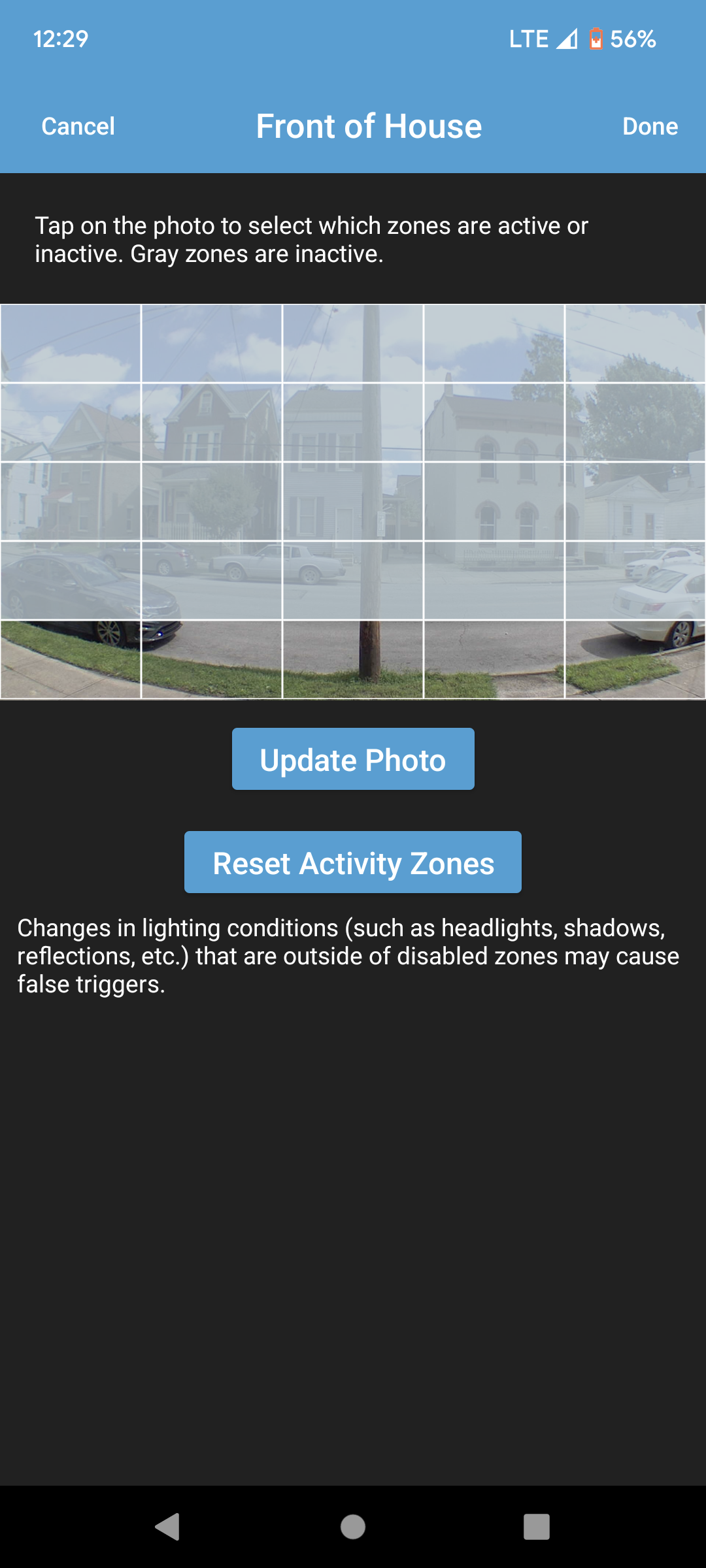Screen dimensions: 706x1568
Task: Toggle the zone with the dark parked car
Action: (71, 580)
